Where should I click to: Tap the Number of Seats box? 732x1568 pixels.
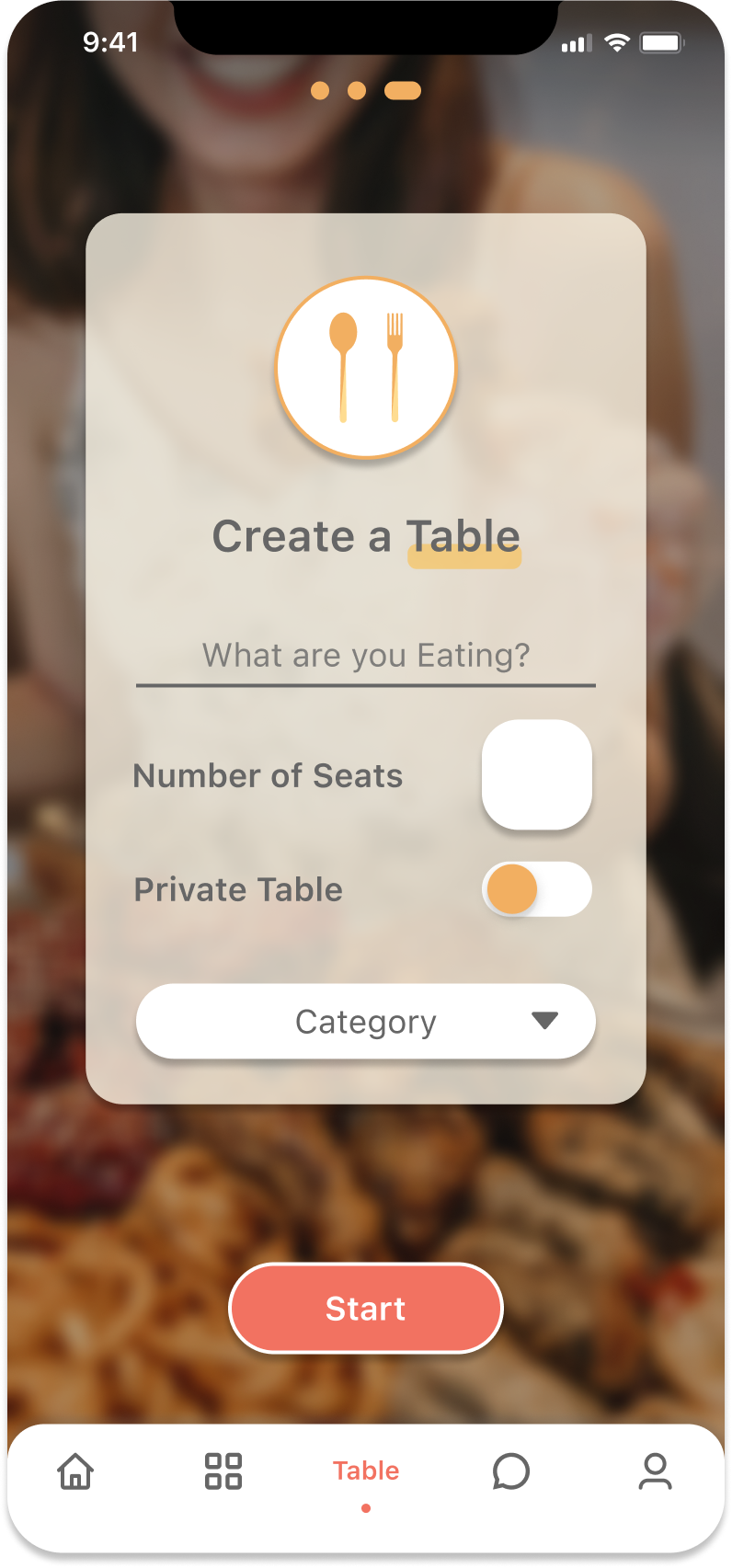(537, 774)
